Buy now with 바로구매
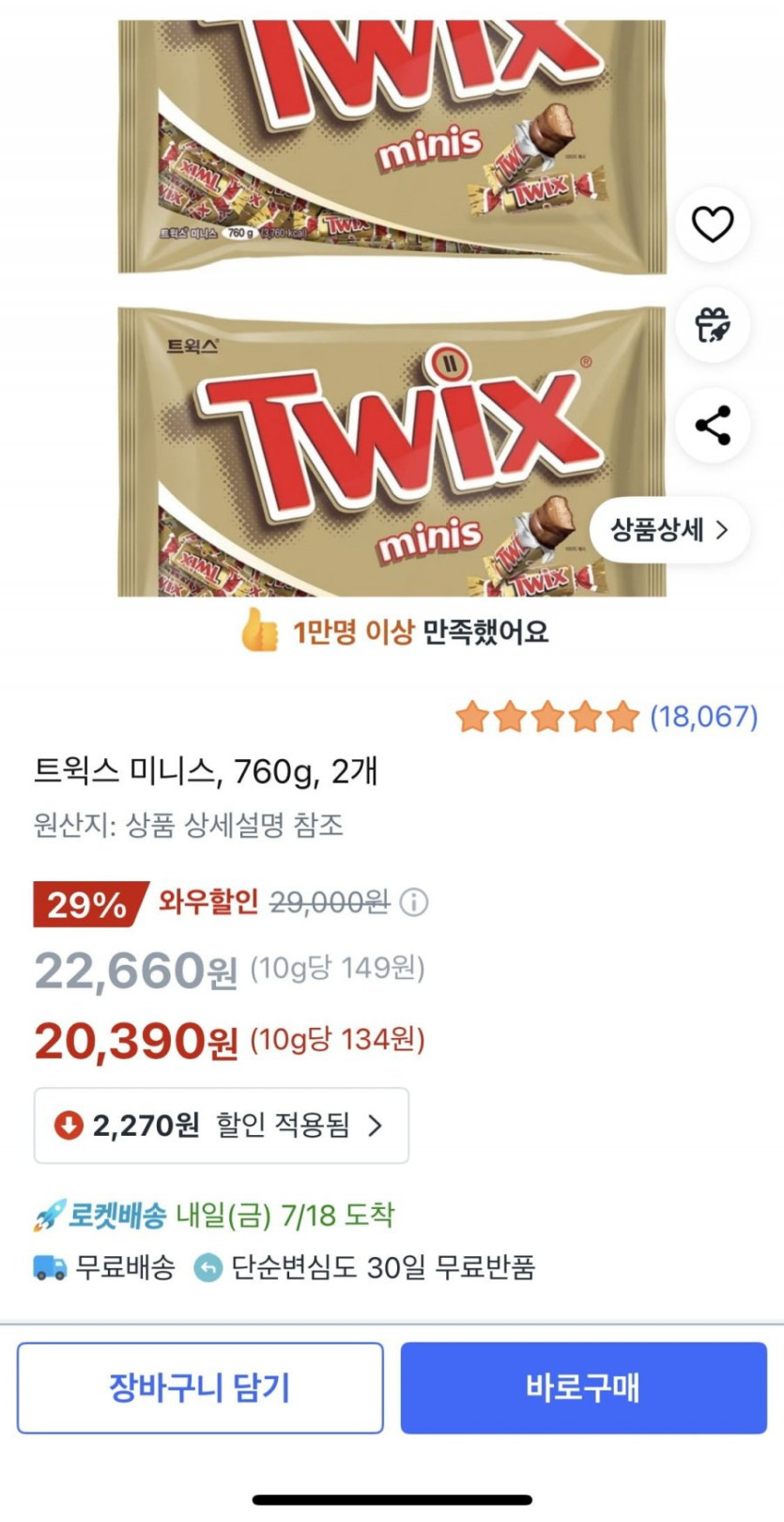 [583, 1388]
